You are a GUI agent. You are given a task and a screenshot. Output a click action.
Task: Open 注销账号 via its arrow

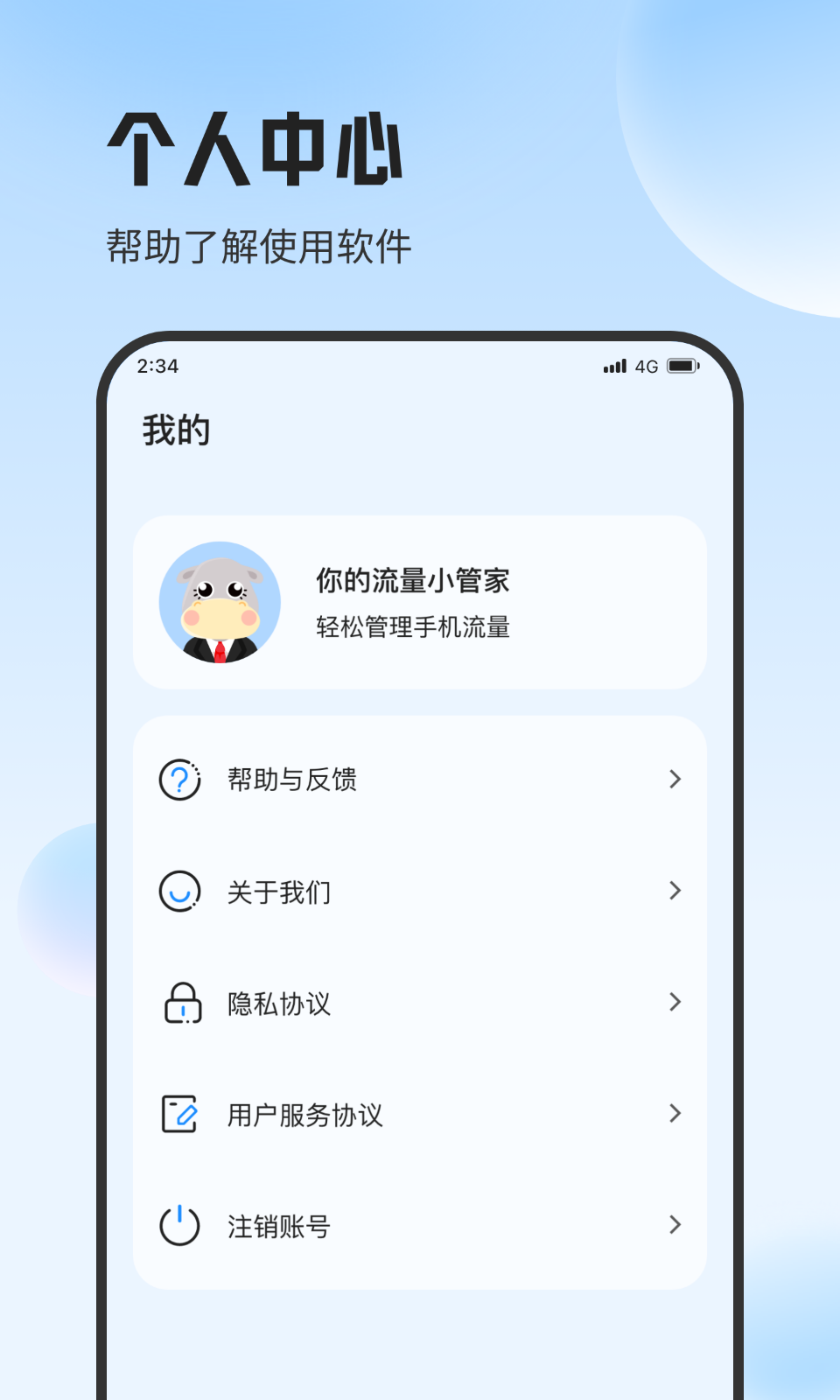point(675,1225)
